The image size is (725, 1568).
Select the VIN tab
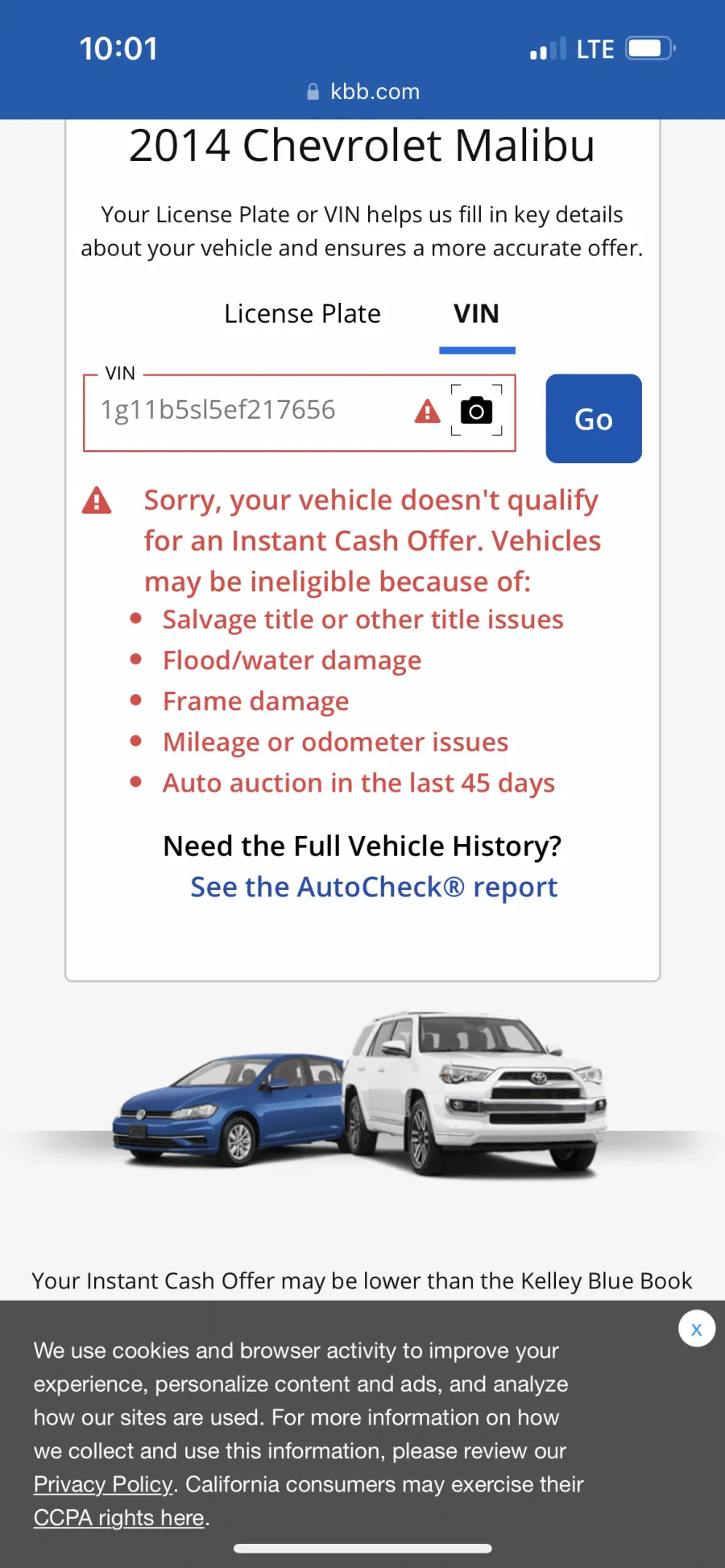(476, 314)
